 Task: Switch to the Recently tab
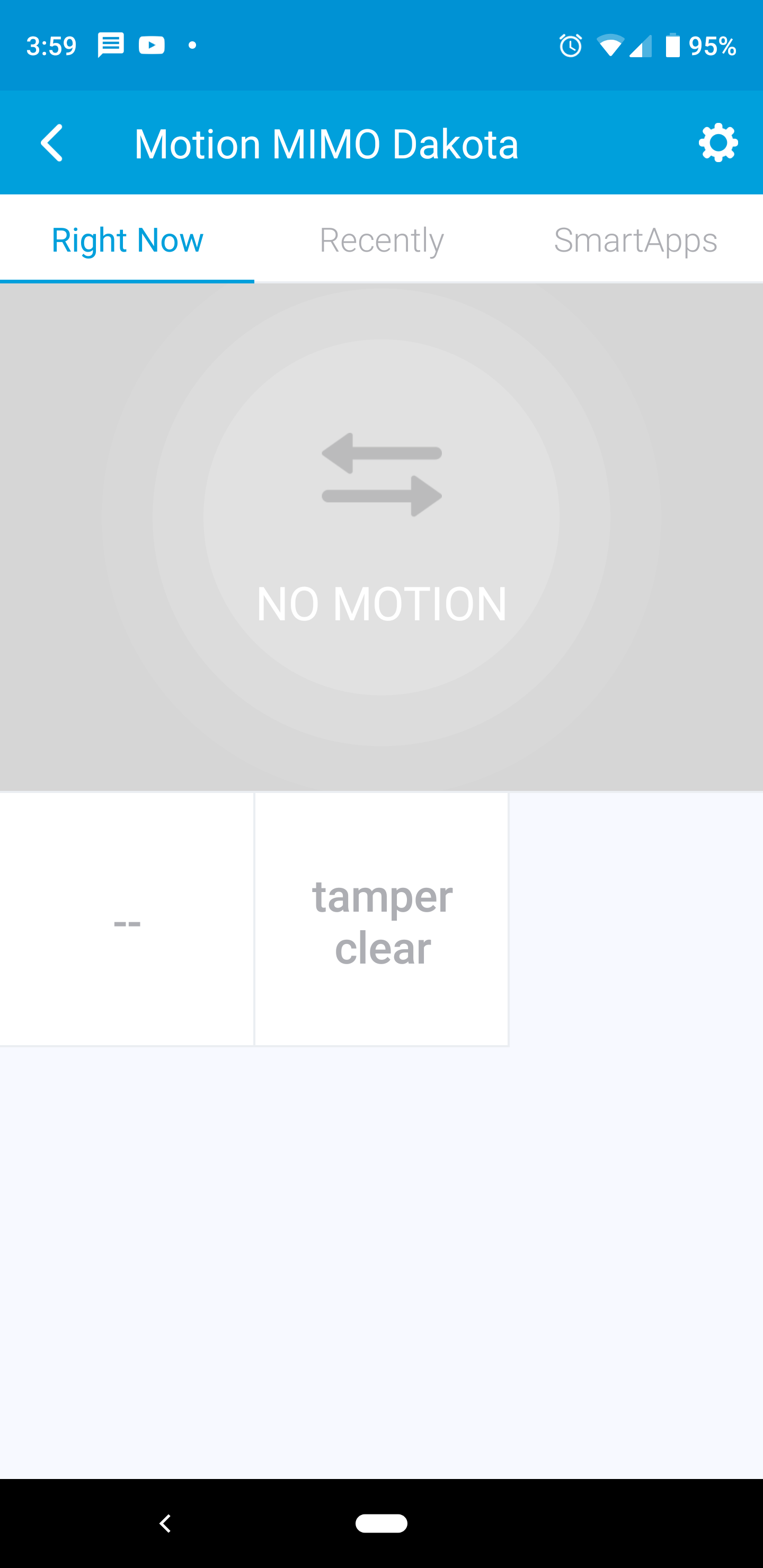[x=381, y=240]
